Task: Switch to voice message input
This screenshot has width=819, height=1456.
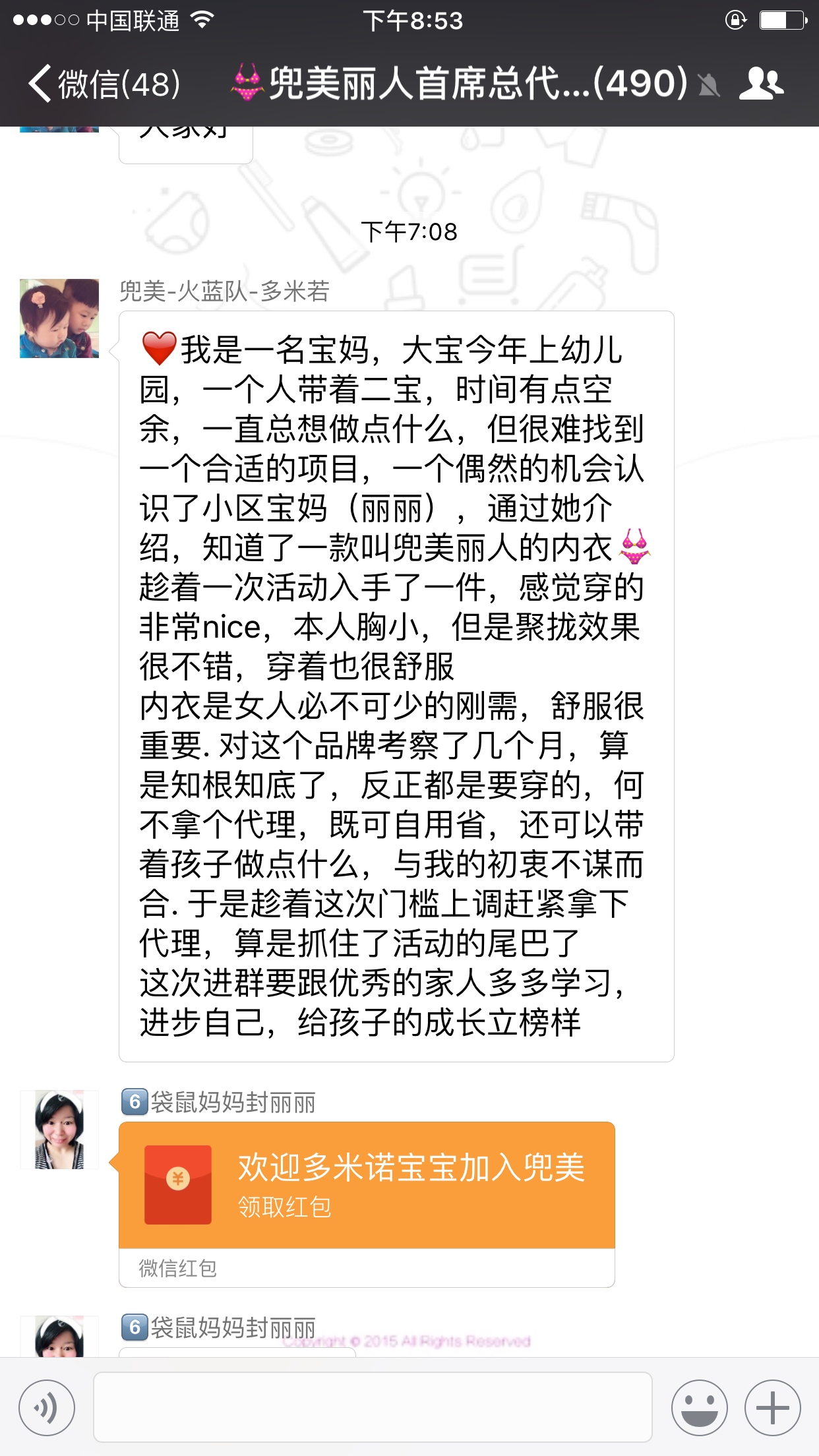Action: (x=47, y=1407)
